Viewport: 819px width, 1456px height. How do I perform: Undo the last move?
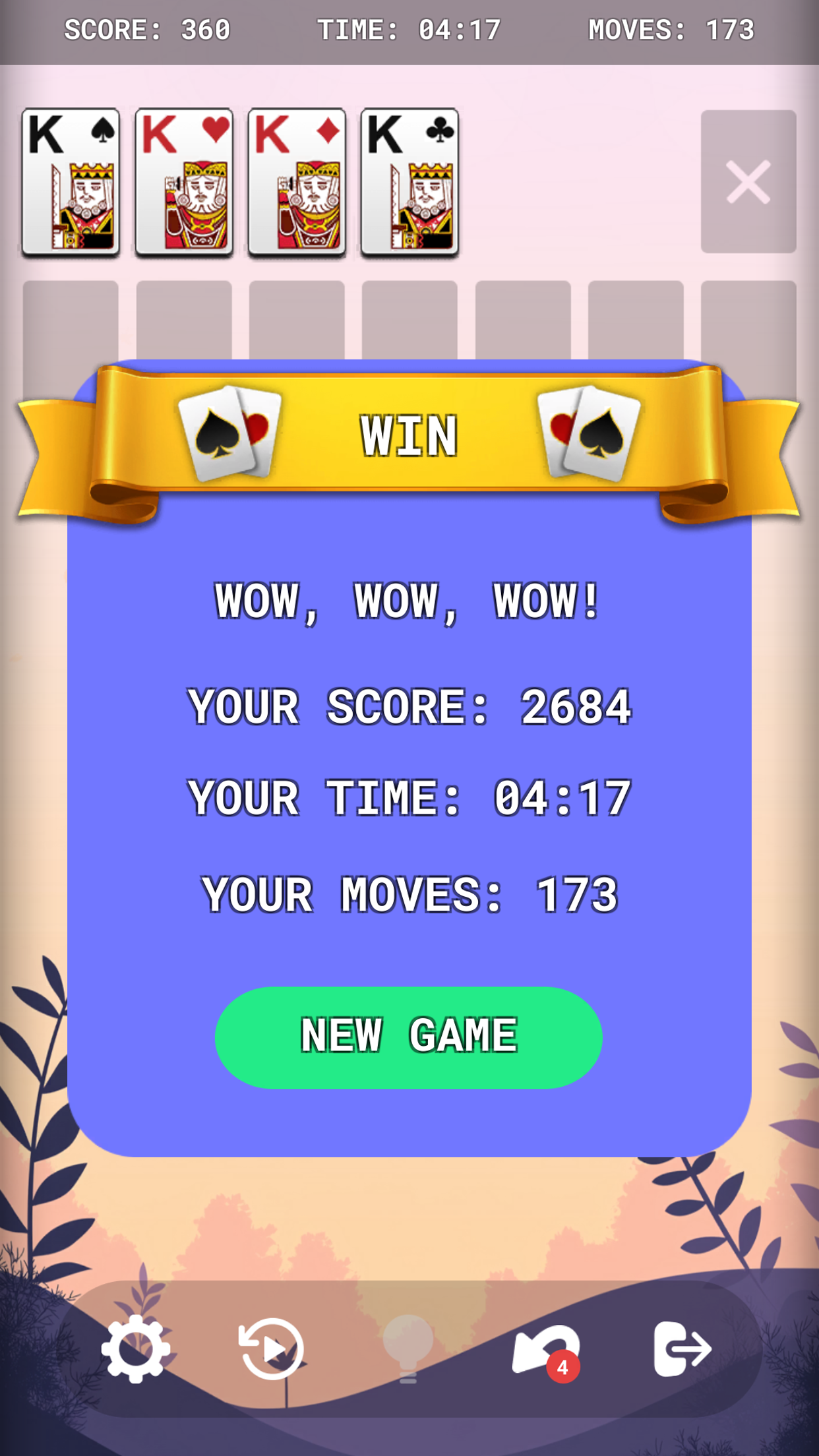(x=545, y=1349)
